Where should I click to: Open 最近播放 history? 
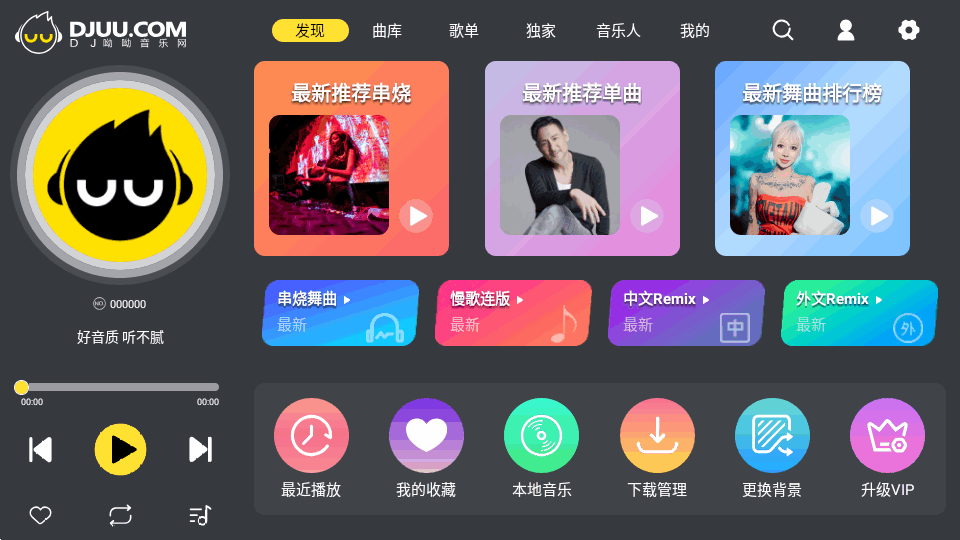(311, 448)
